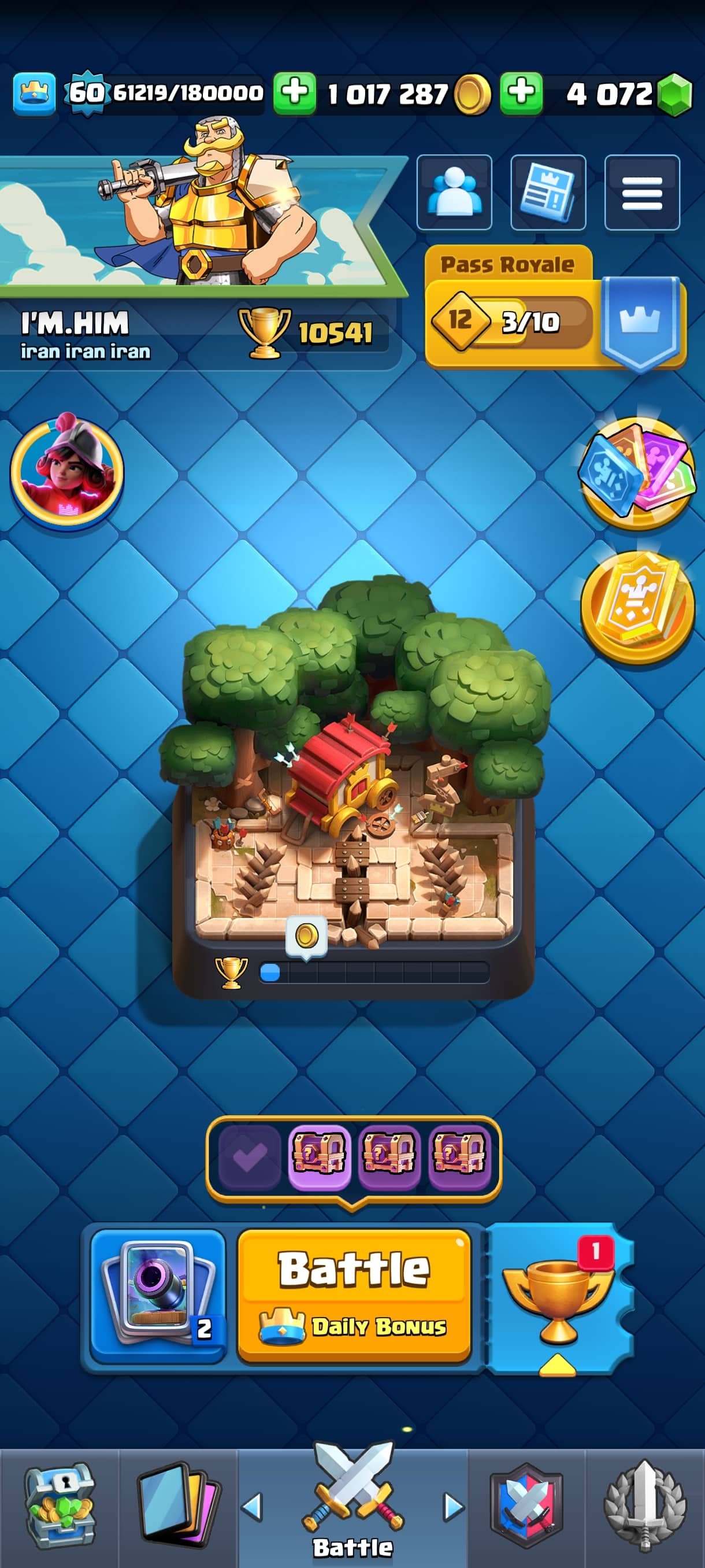Open the news icon
The image size is (705, 1568).
548,193
